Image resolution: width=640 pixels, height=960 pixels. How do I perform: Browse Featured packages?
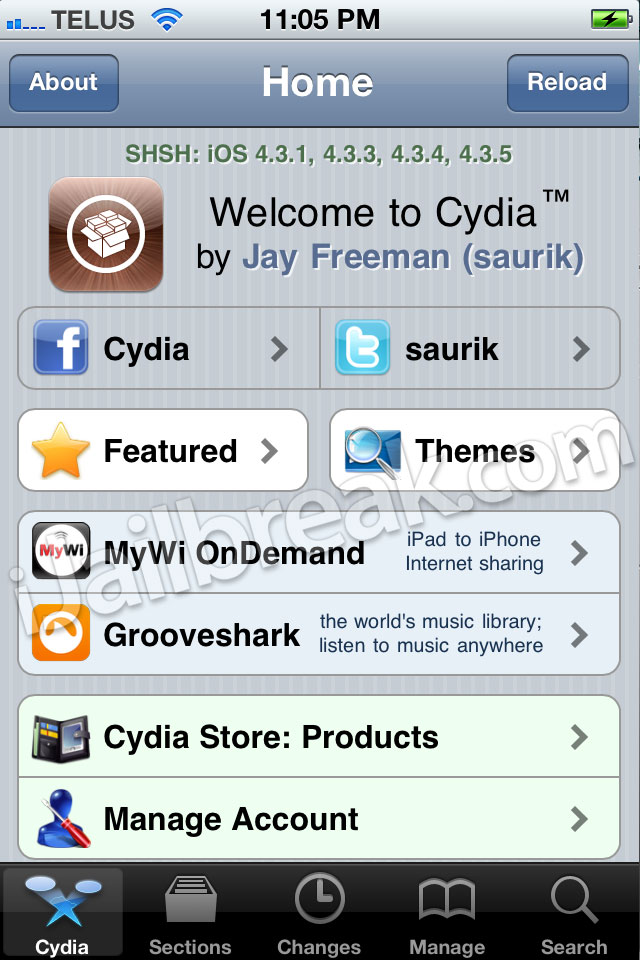[163, 451]
